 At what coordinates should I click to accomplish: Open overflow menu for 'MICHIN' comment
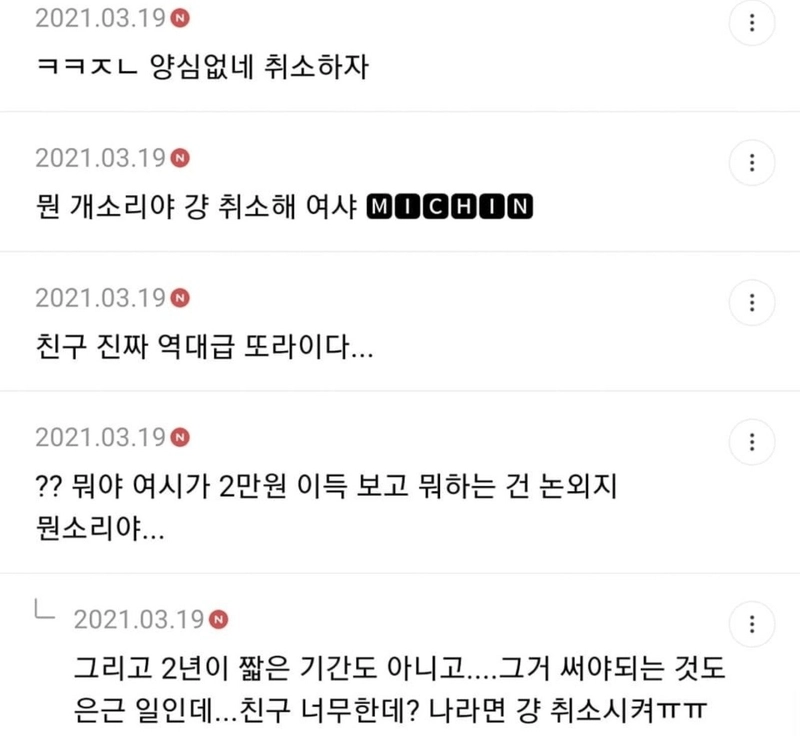coord(752,163)
